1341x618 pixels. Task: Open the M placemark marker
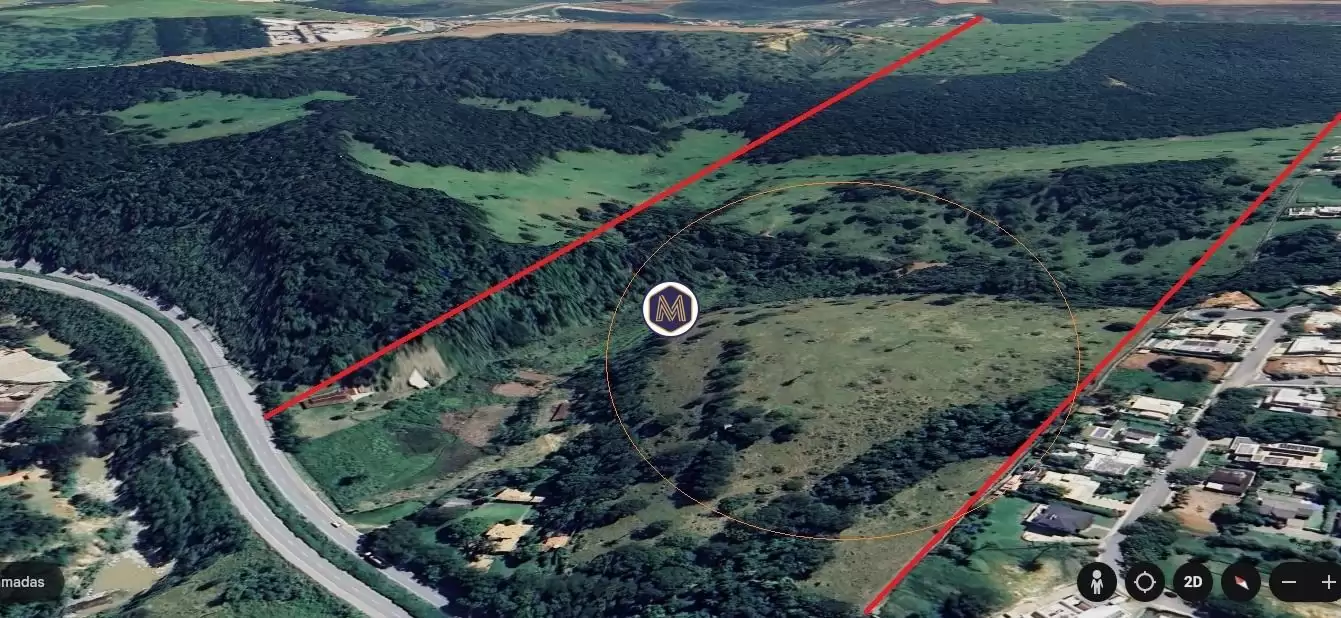tap(670, 309)
